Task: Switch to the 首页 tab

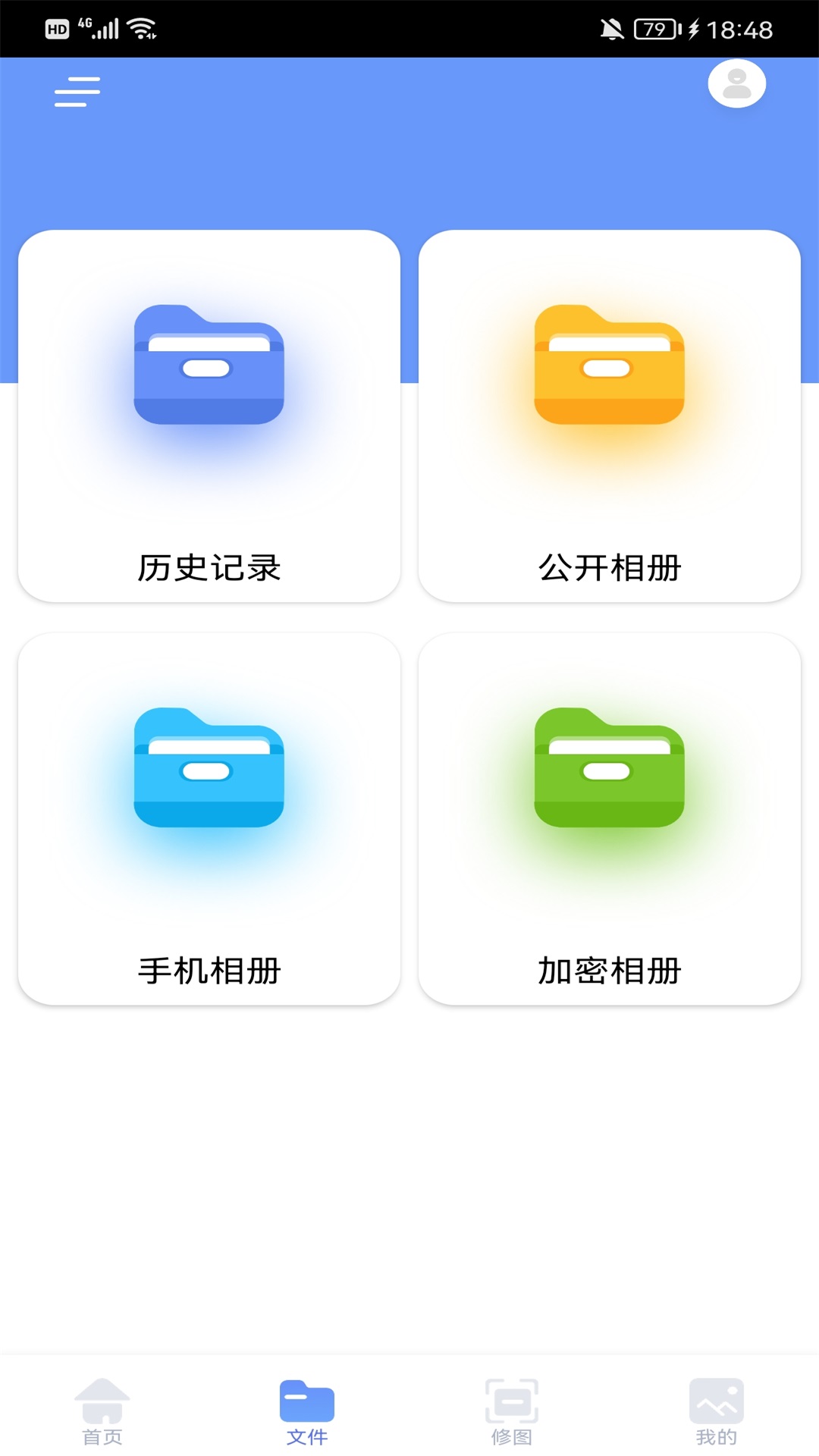Action: pyautogui.click(x=102, y=1411)
